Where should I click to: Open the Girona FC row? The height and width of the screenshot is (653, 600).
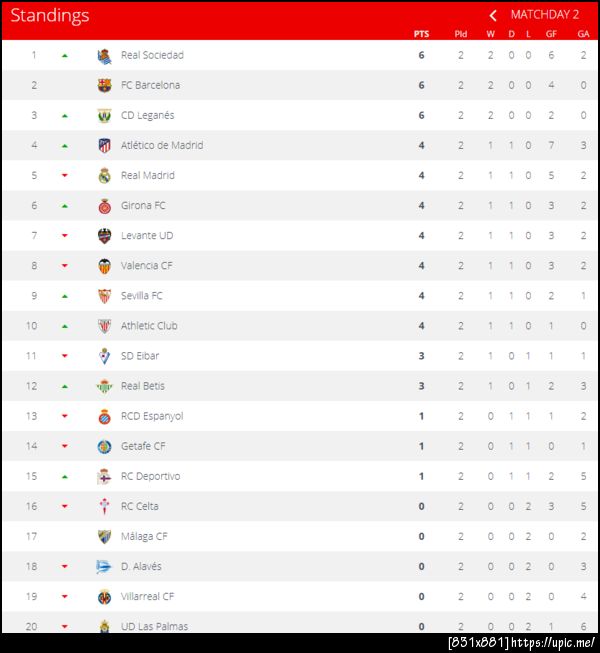tap(142, 205)
